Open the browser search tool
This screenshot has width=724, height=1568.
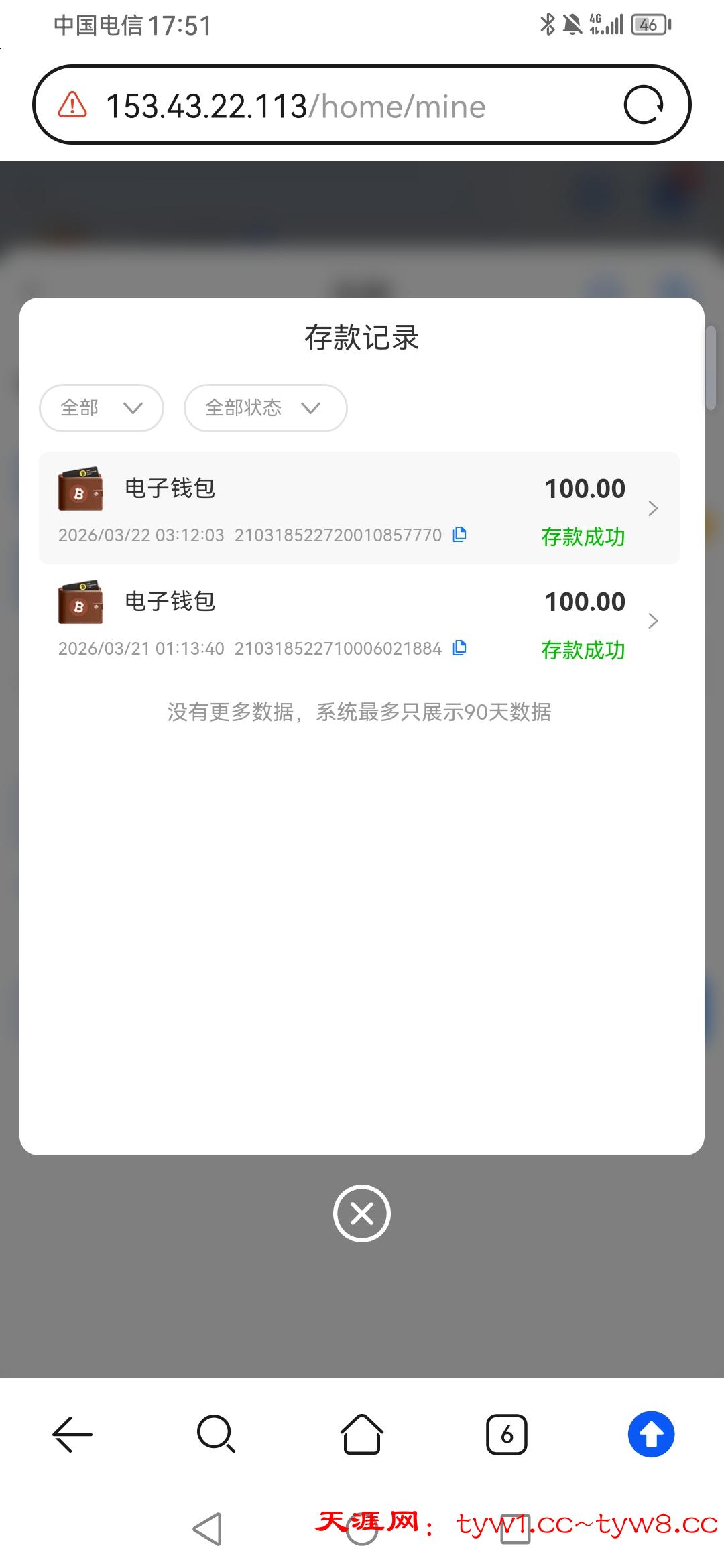click(x=217, y=1435)
